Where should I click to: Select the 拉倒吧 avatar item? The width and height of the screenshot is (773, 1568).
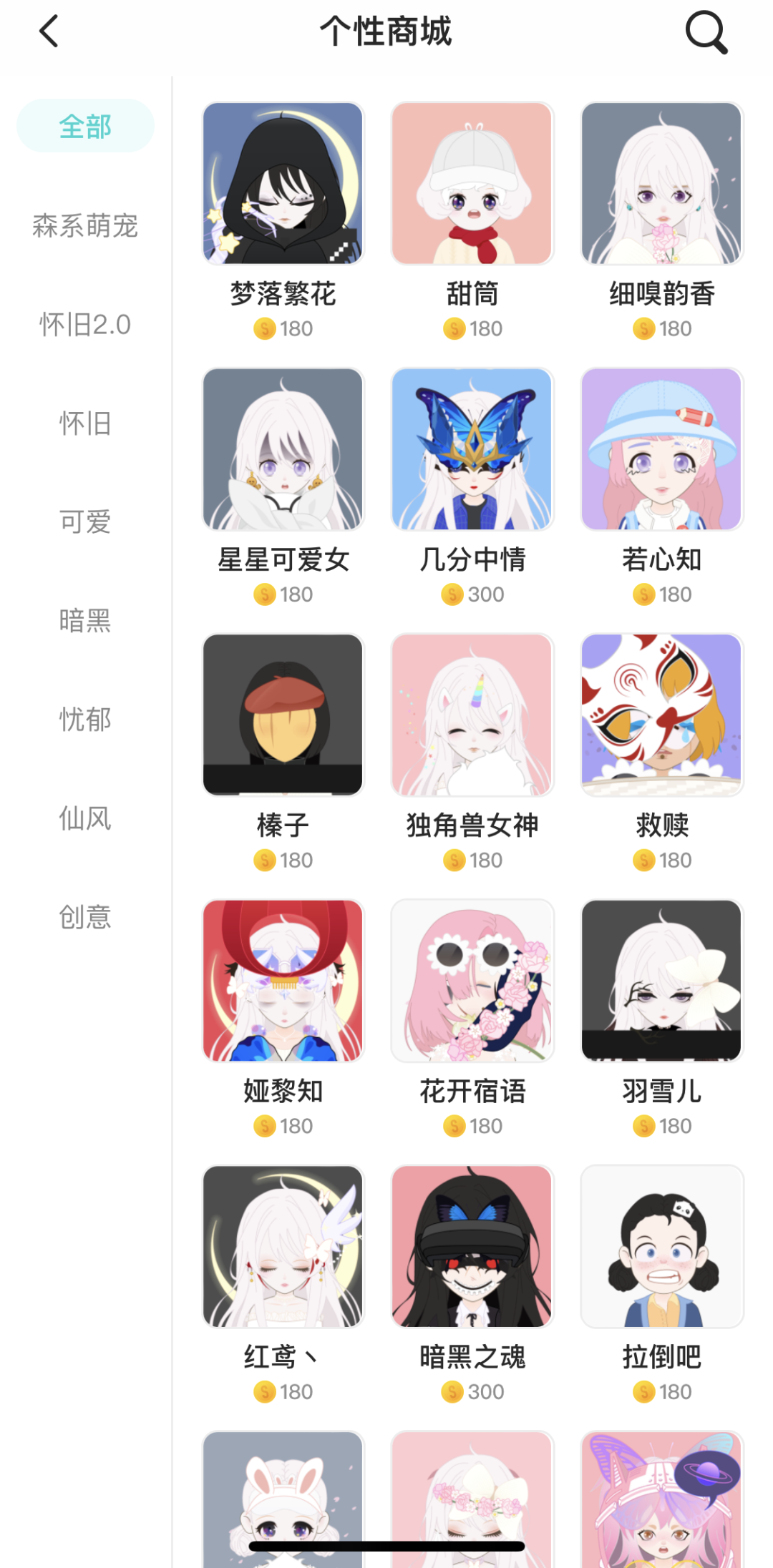click(662, 1247)
